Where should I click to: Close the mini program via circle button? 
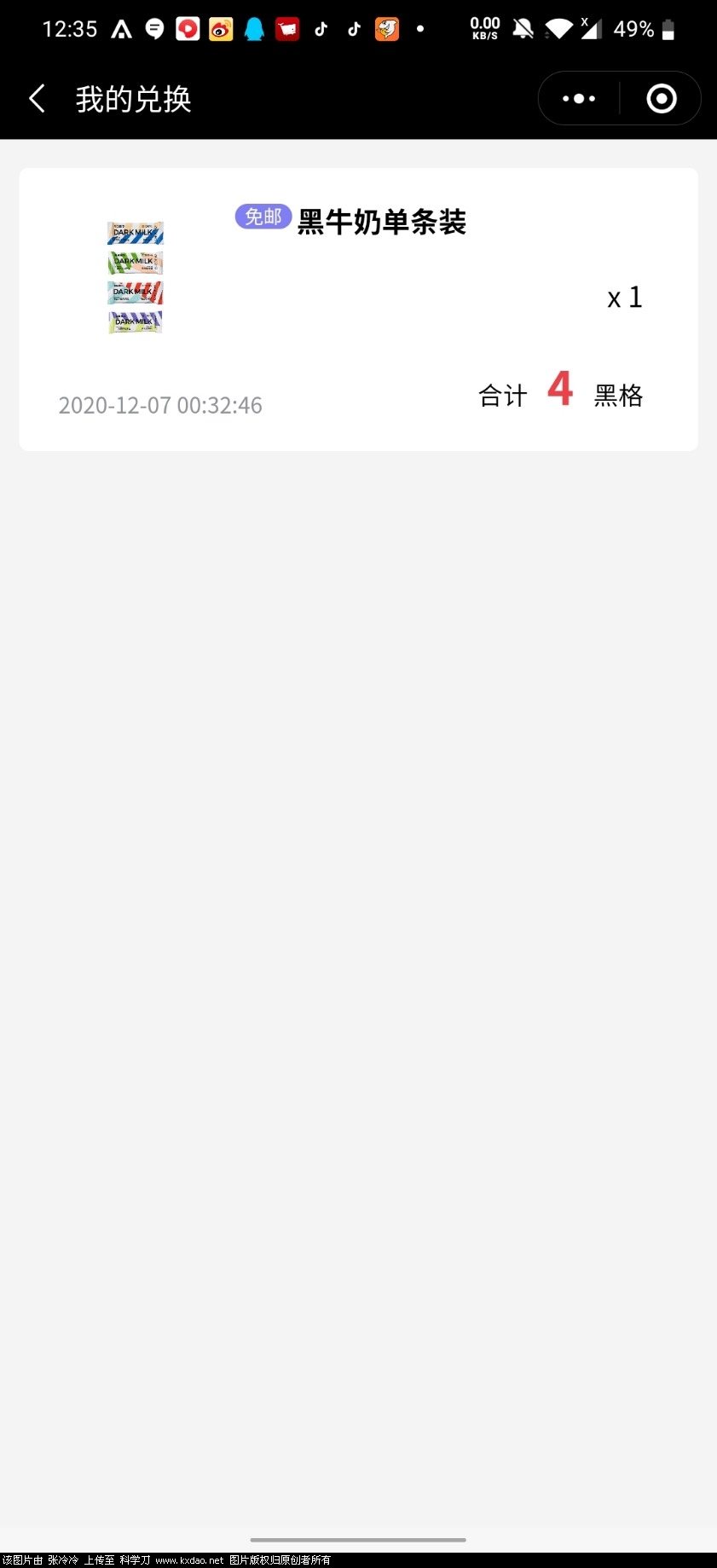pyautogui.click(x=661, y=99)
